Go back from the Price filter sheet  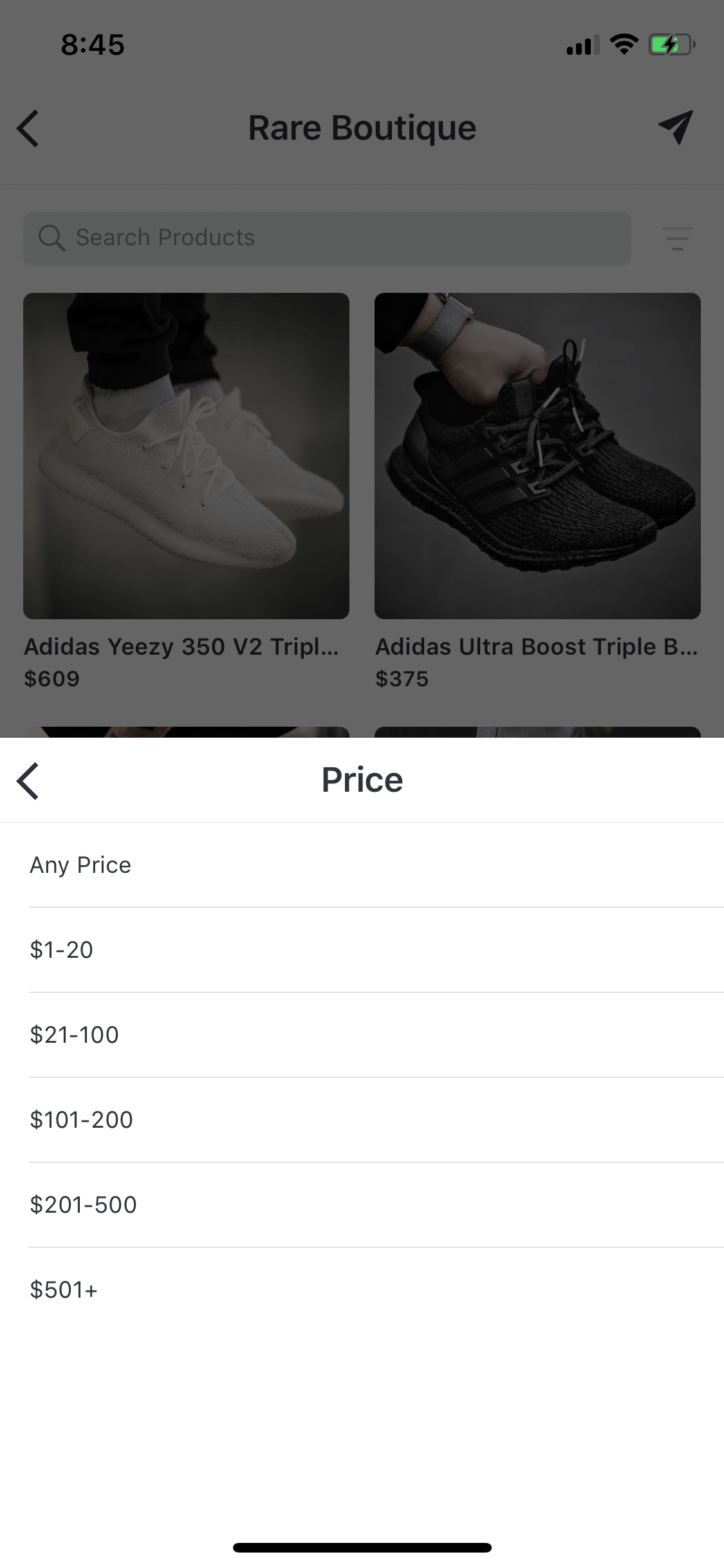(x=28, y=781)
